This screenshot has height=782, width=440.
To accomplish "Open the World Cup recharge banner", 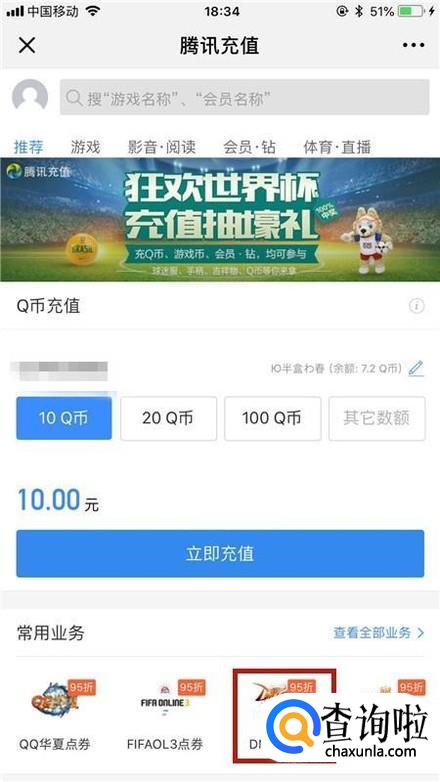I will tap(220, 219).
